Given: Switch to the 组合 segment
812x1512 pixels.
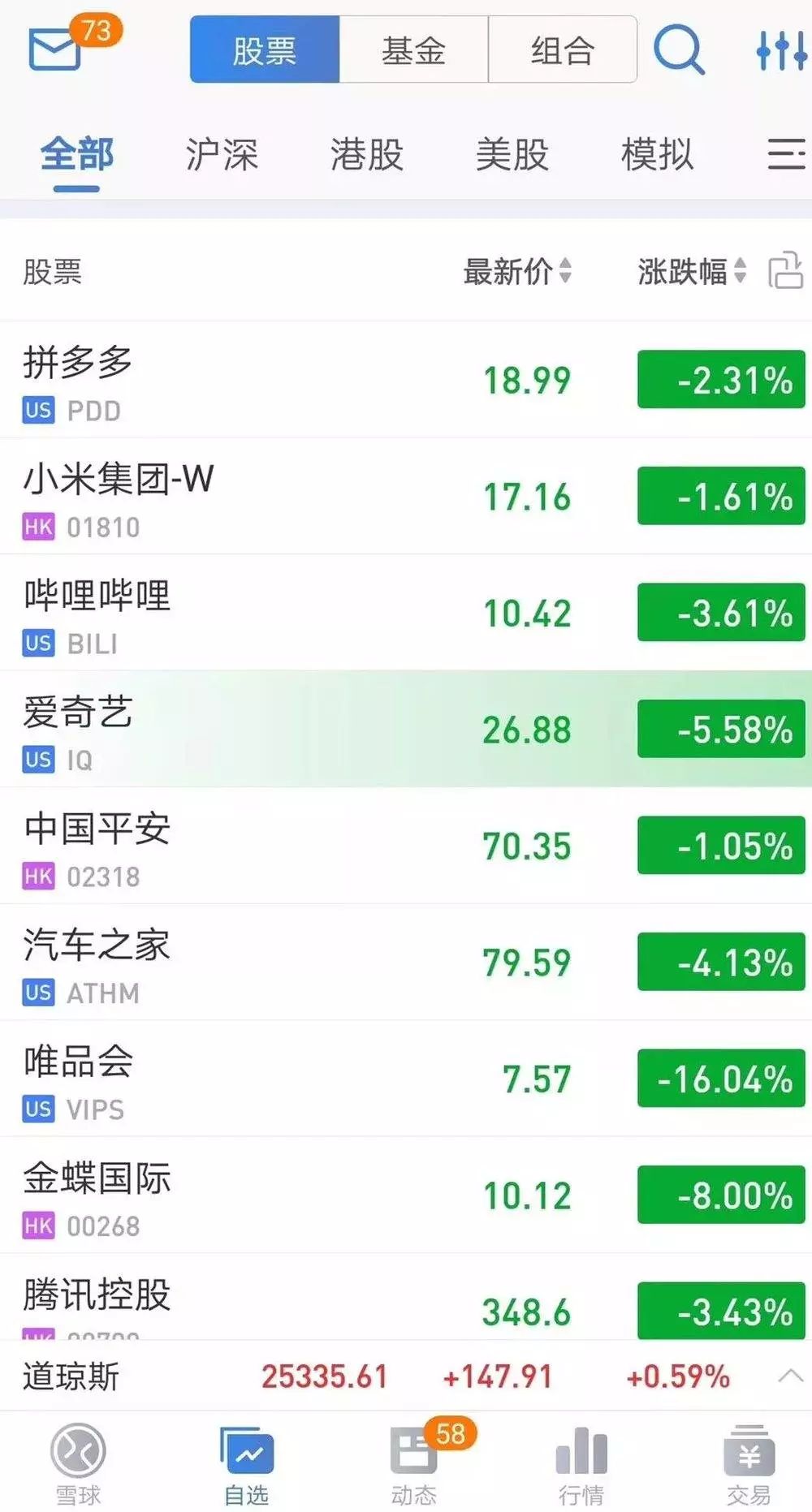Looking at the screenshot, I should click(x=562, y=50).
